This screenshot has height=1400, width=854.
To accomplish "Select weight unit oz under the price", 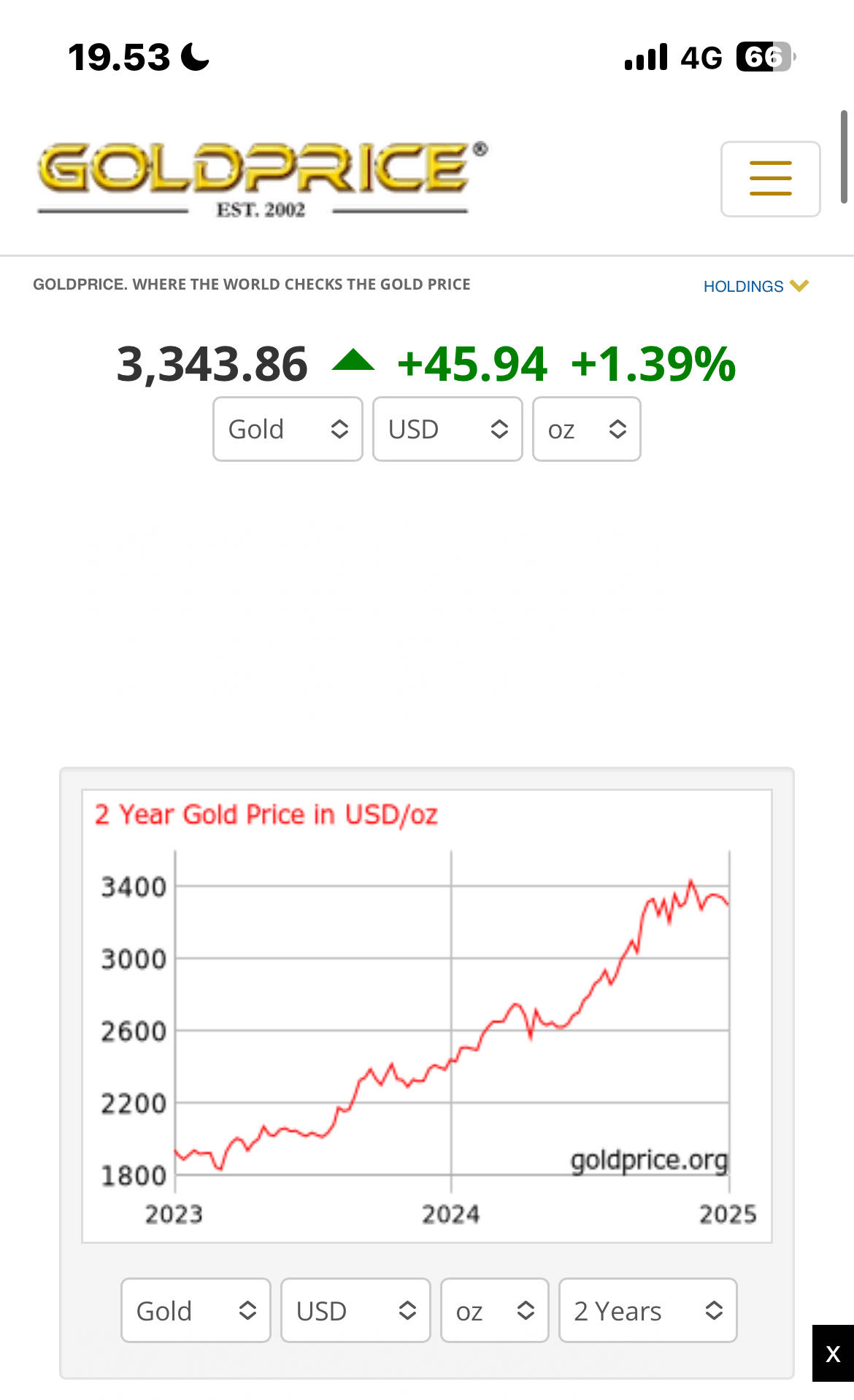I will (x=587, y=429).
